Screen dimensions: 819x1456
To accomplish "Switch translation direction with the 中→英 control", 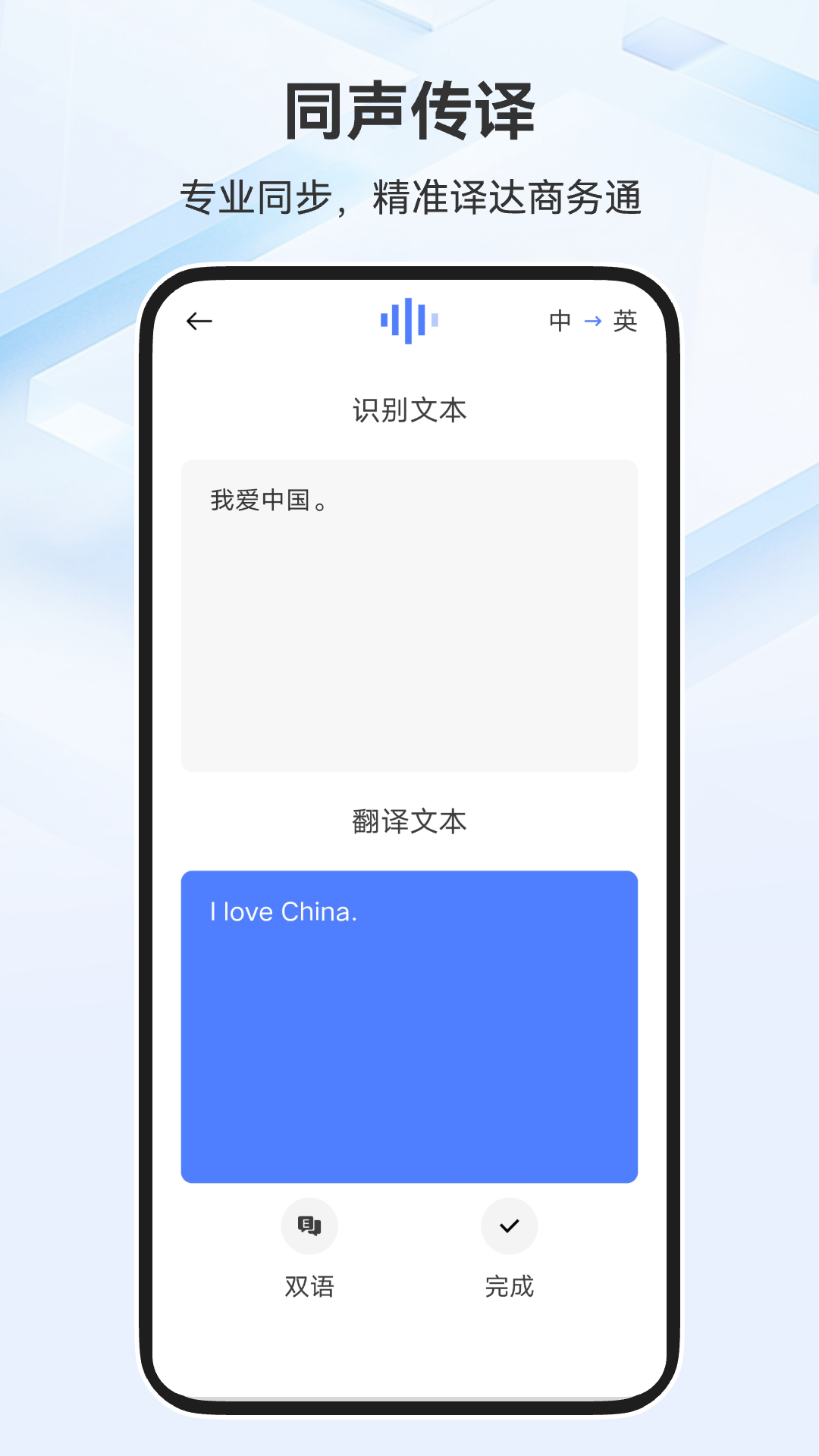I will pos(594,321).
